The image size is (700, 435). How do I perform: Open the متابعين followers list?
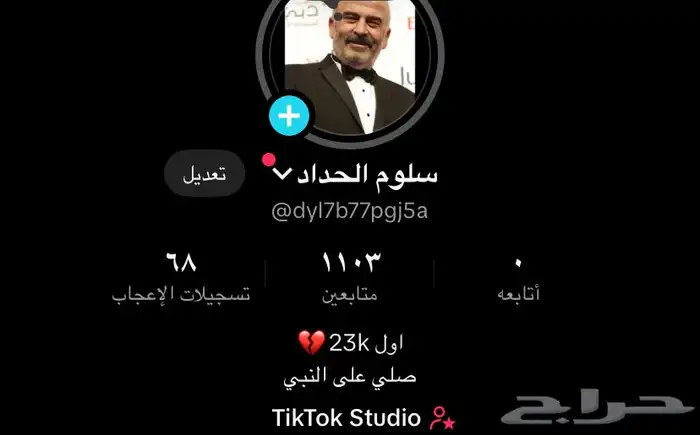click(x=350, y=278)
